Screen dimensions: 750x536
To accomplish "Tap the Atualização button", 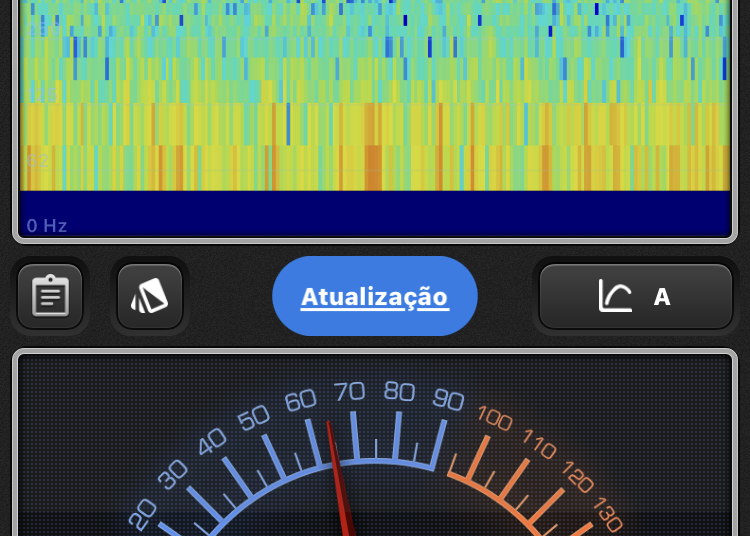I will [x=375, y=297].
